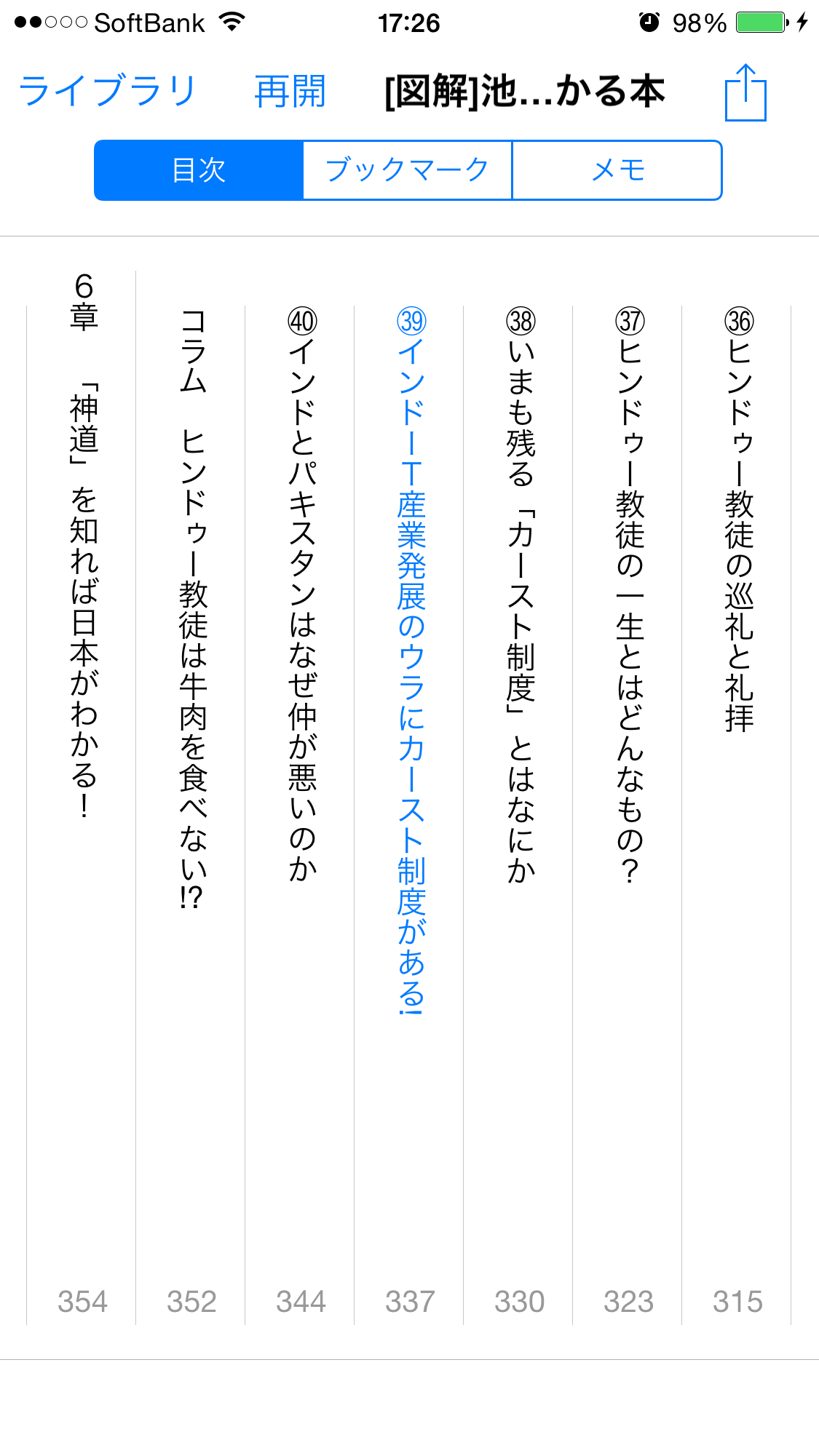
Task: Open chapter ㊵ インドとパキスタンはなぜ仲が悪いのか
Action: [300, 815]
